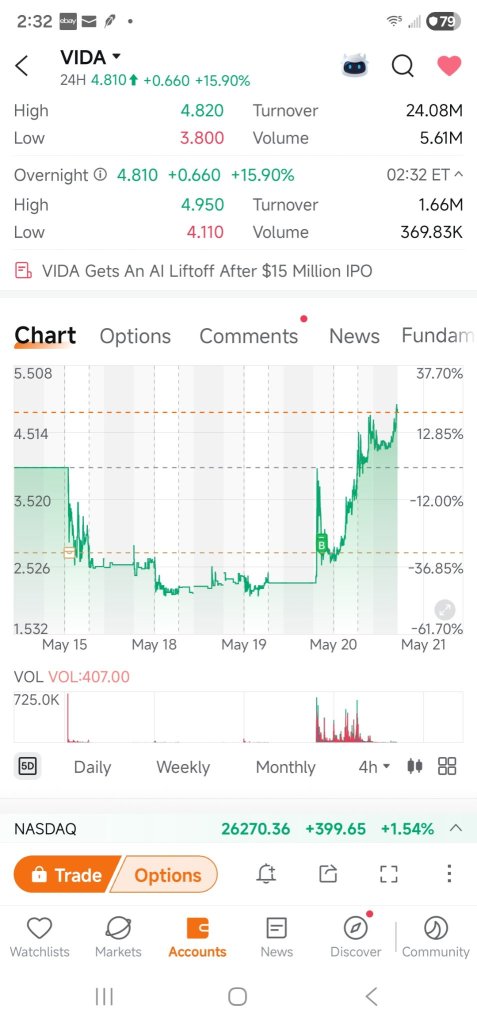The width and height of the screenshot is (477, 1024).
Task: Remove VIDA from favorites with the heart
Action: point(449,65)
